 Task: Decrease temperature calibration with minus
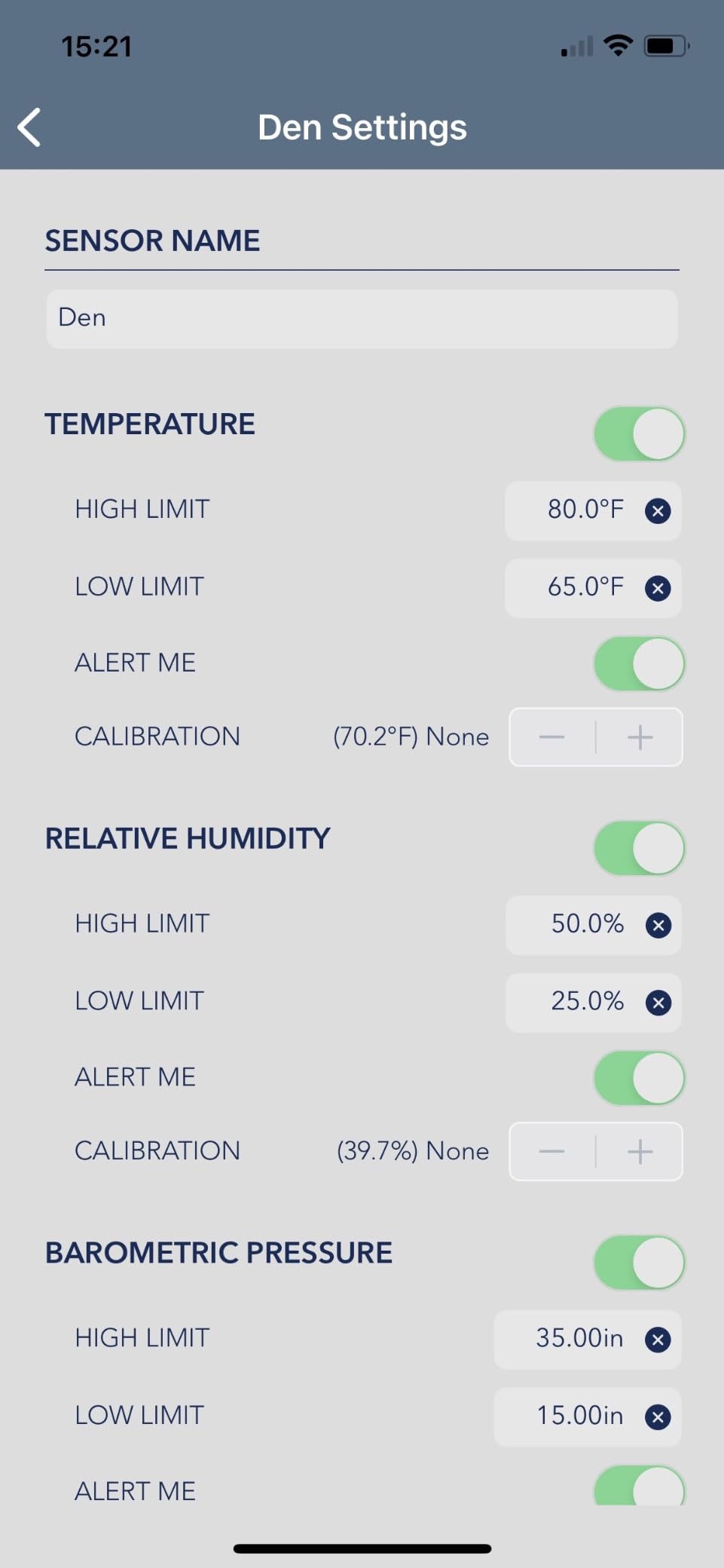click(552, 737)
